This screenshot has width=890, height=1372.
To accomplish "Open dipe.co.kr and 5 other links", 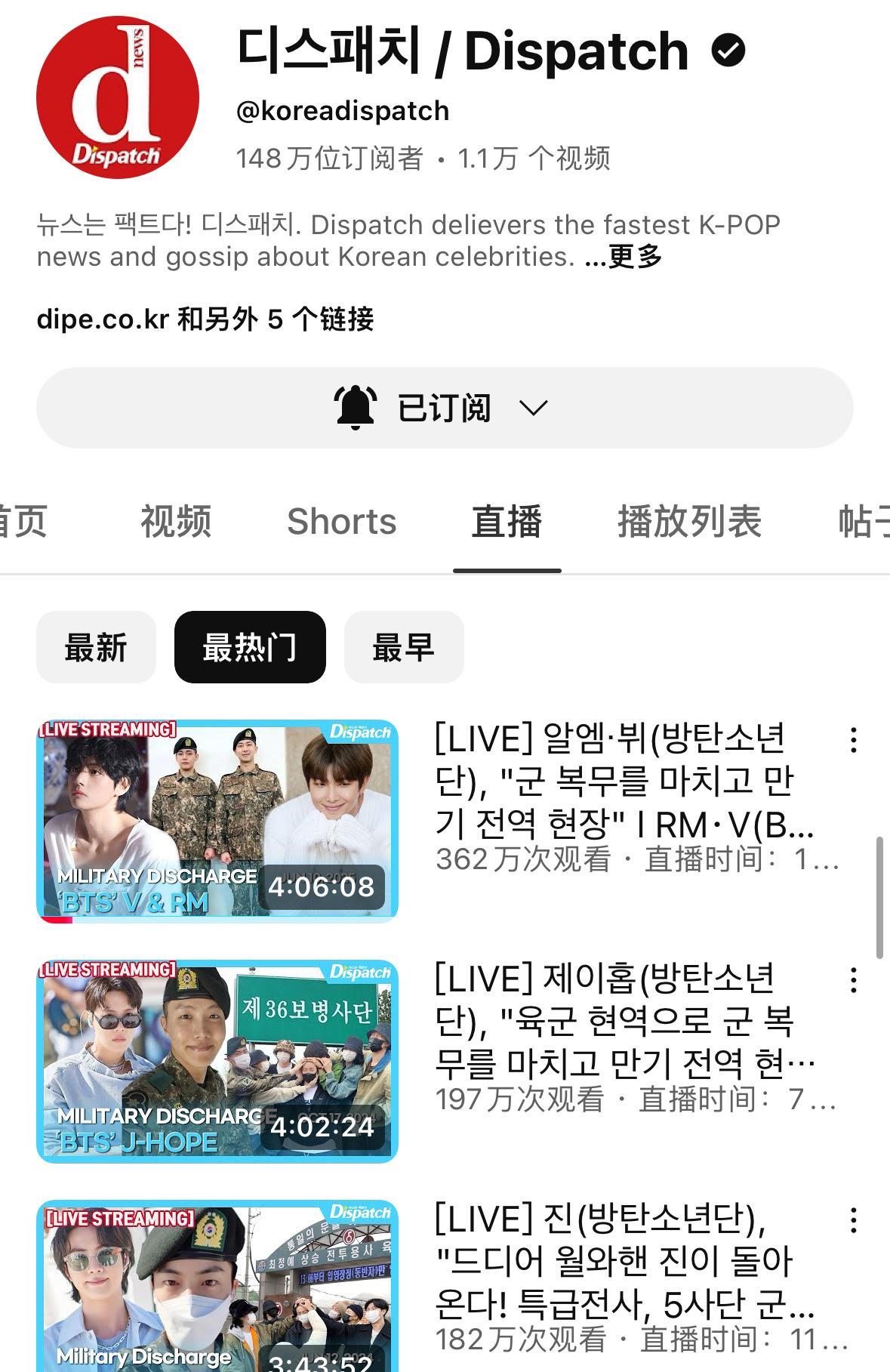I will pyautogui.click(x=205, y=319).
